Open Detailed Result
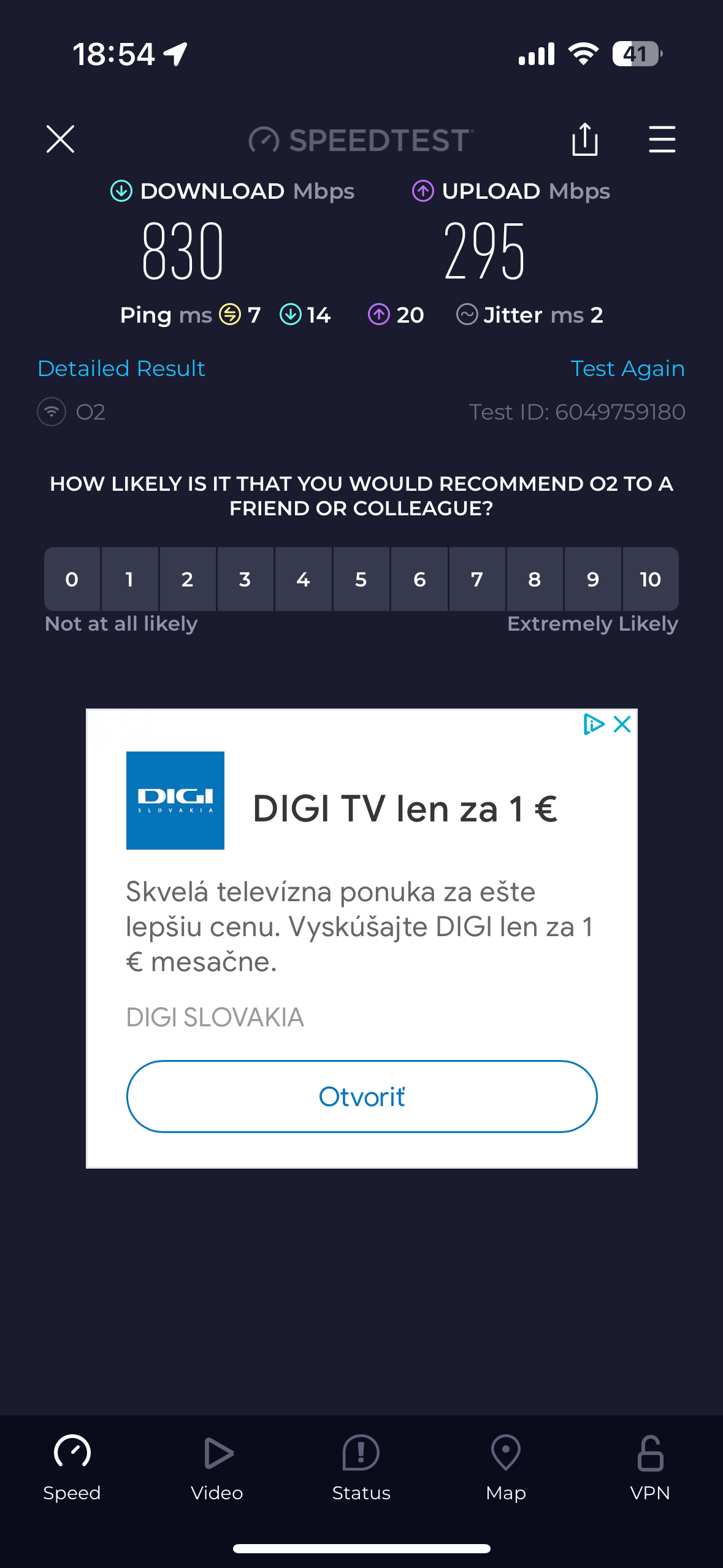 [x=121, y=369]
